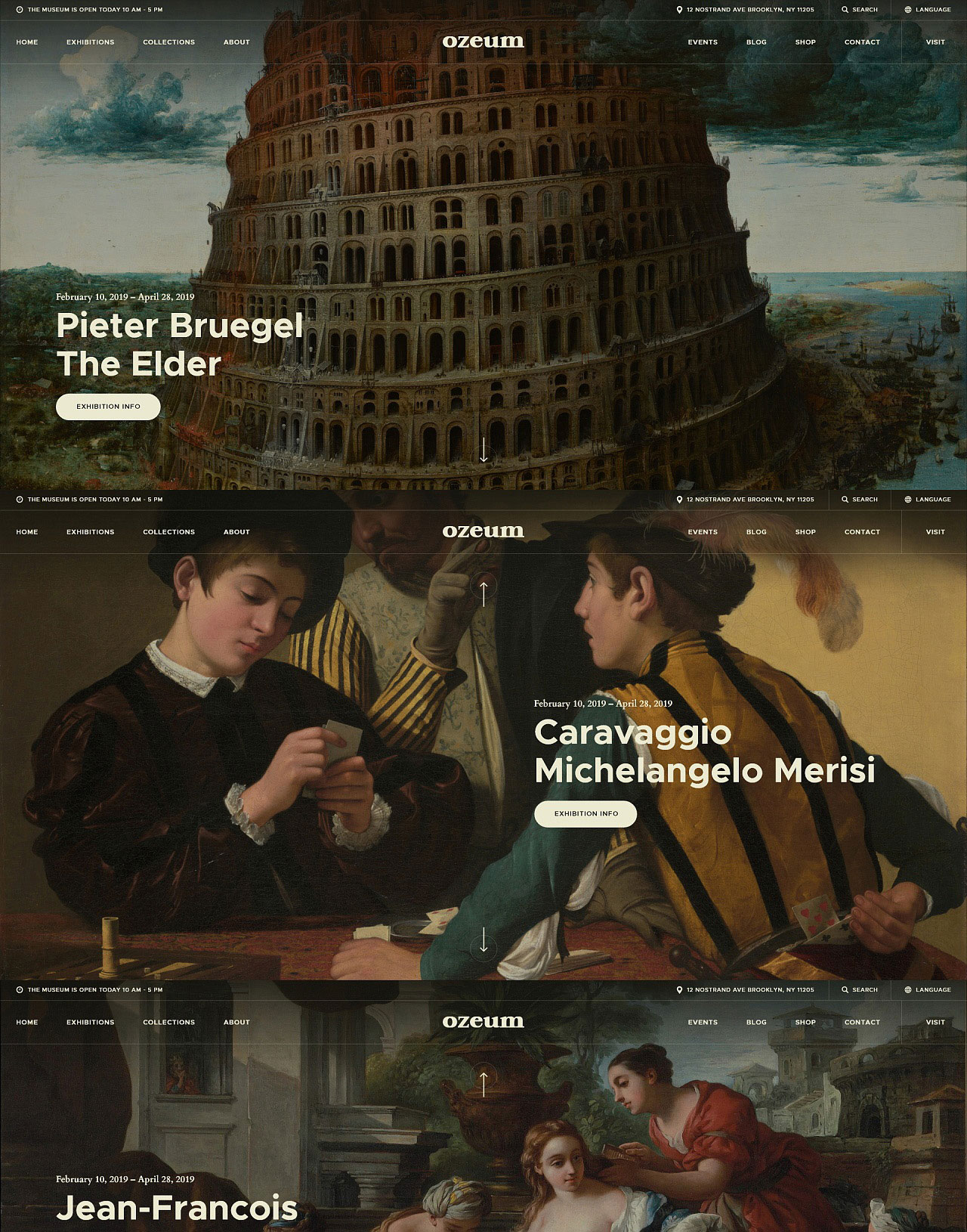967x1232 pixels.
Task: Open Blog in the topmost navigation menu
Action: click(756, 42)
